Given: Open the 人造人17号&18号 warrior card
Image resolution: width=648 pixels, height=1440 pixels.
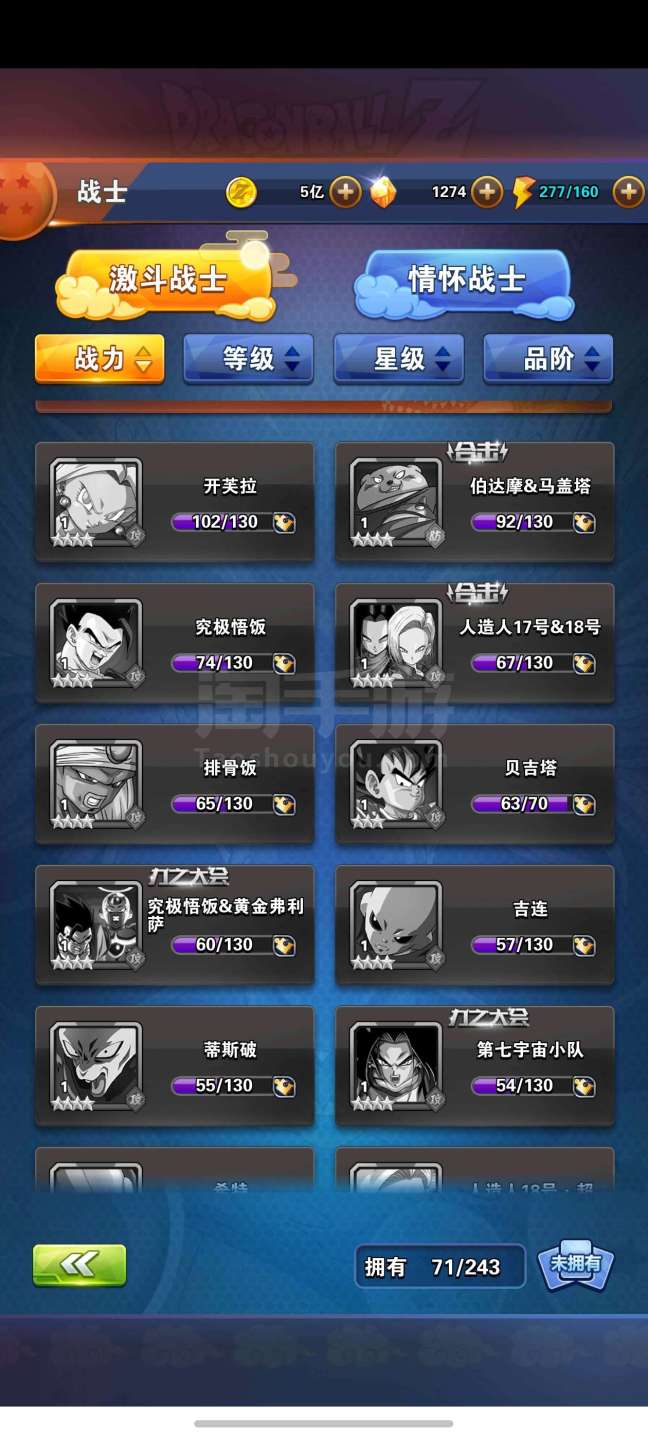Looking at the screenshot, I should point(474,644).
